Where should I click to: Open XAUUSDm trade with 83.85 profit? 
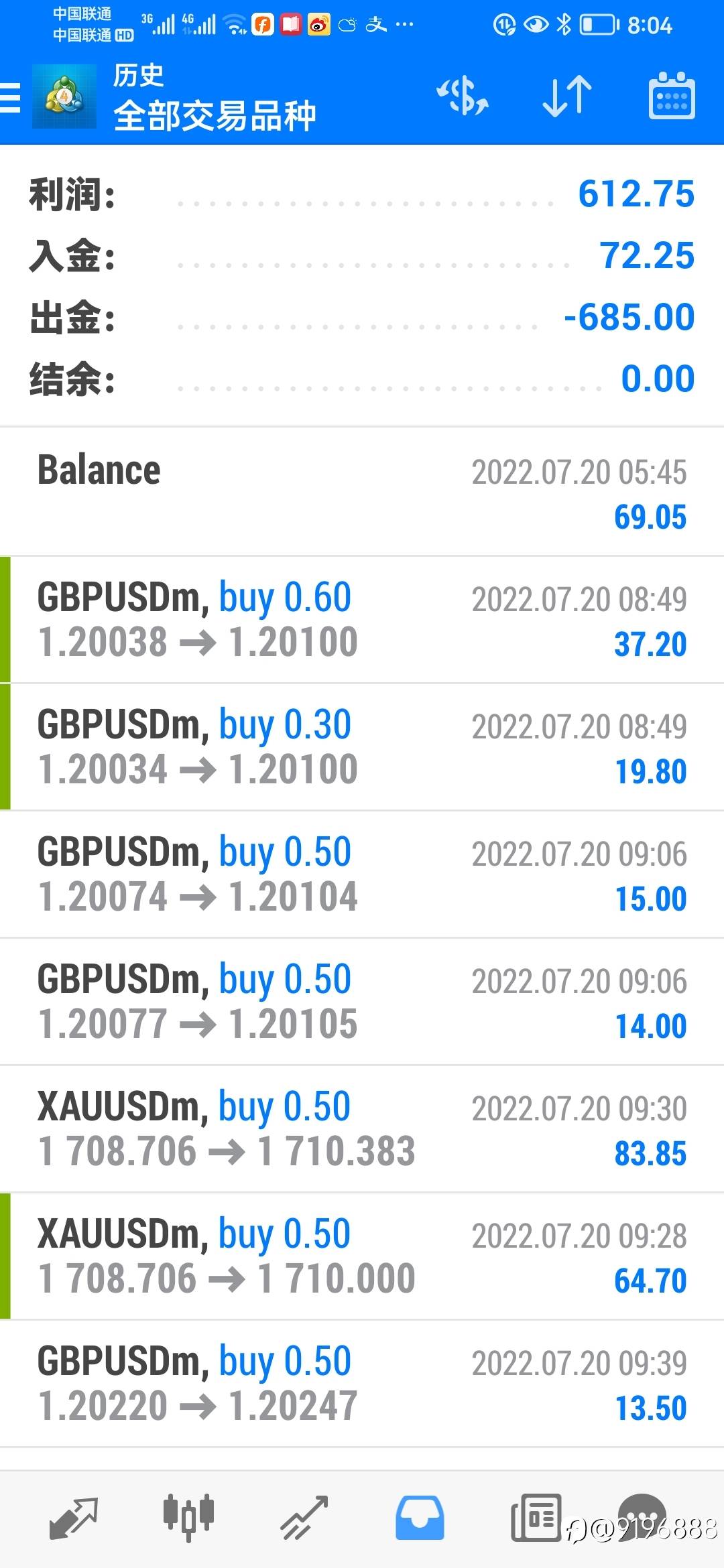click(362, 1128)
